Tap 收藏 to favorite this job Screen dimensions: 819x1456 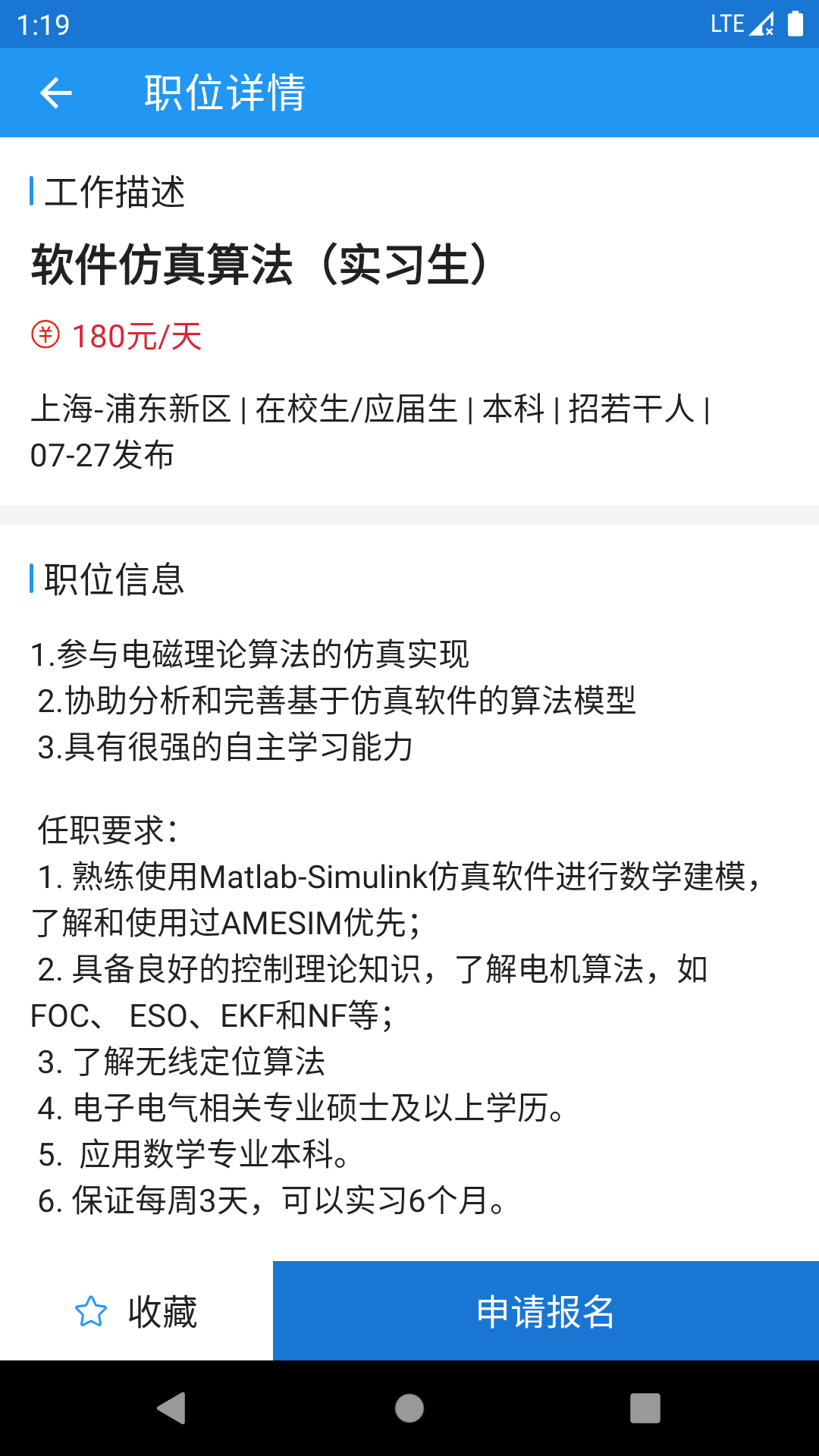click(x=136, y=1311)
